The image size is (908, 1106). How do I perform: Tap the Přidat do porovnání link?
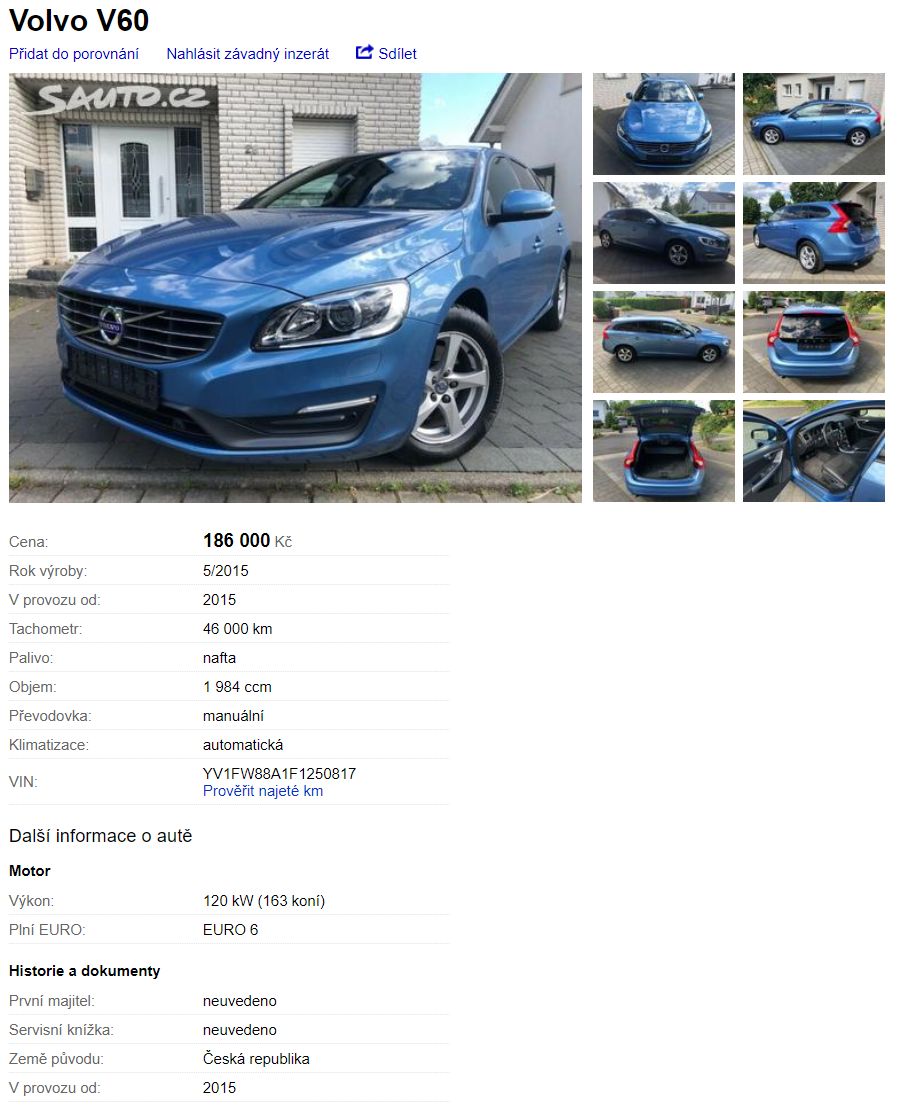(x=74, y=54)
